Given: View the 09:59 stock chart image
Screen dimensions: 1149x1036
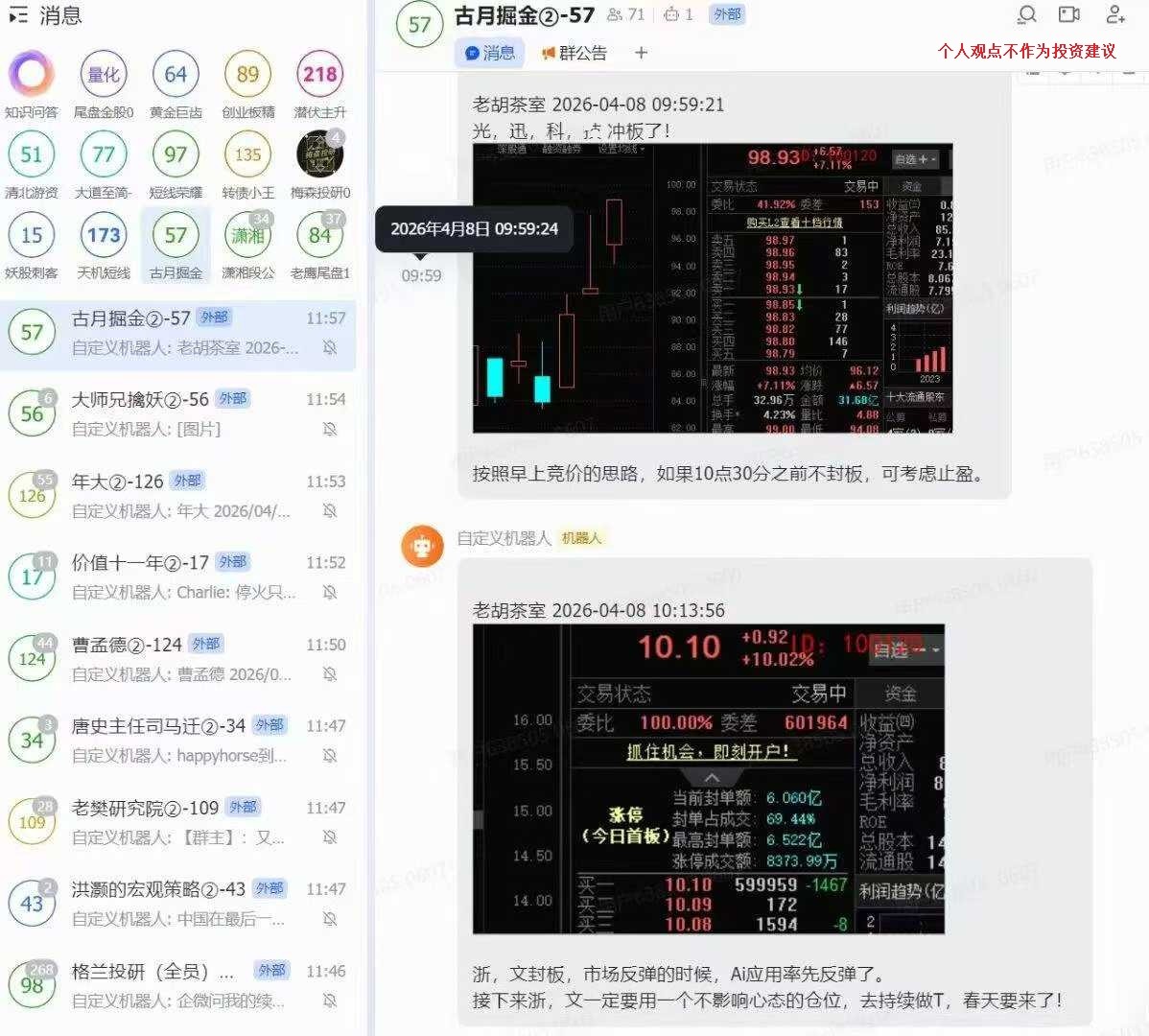Looking at the screenshot, I should coord(712,288).
